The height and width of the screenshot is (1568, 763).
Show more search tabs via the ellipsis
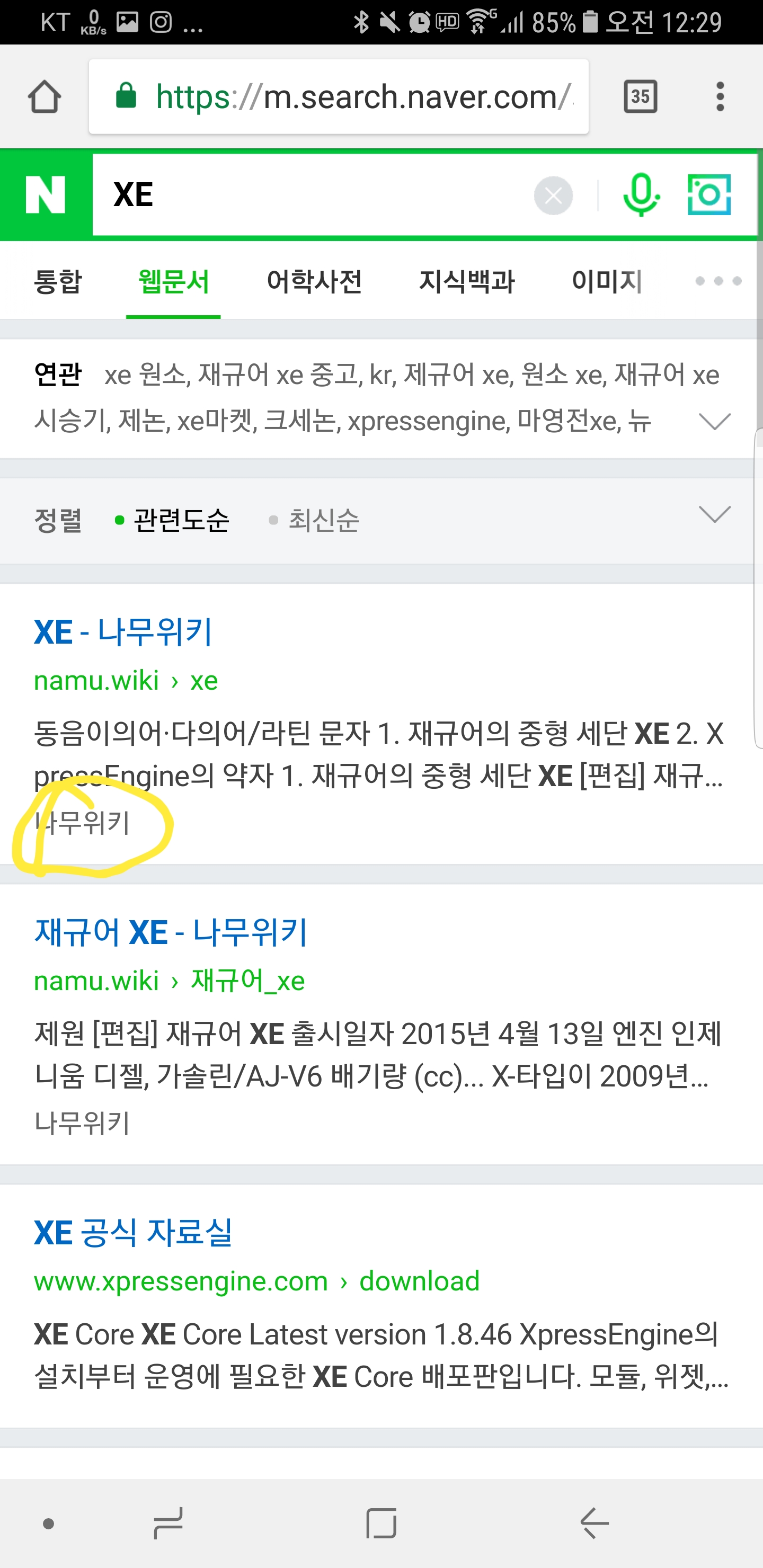click(717, 281)
